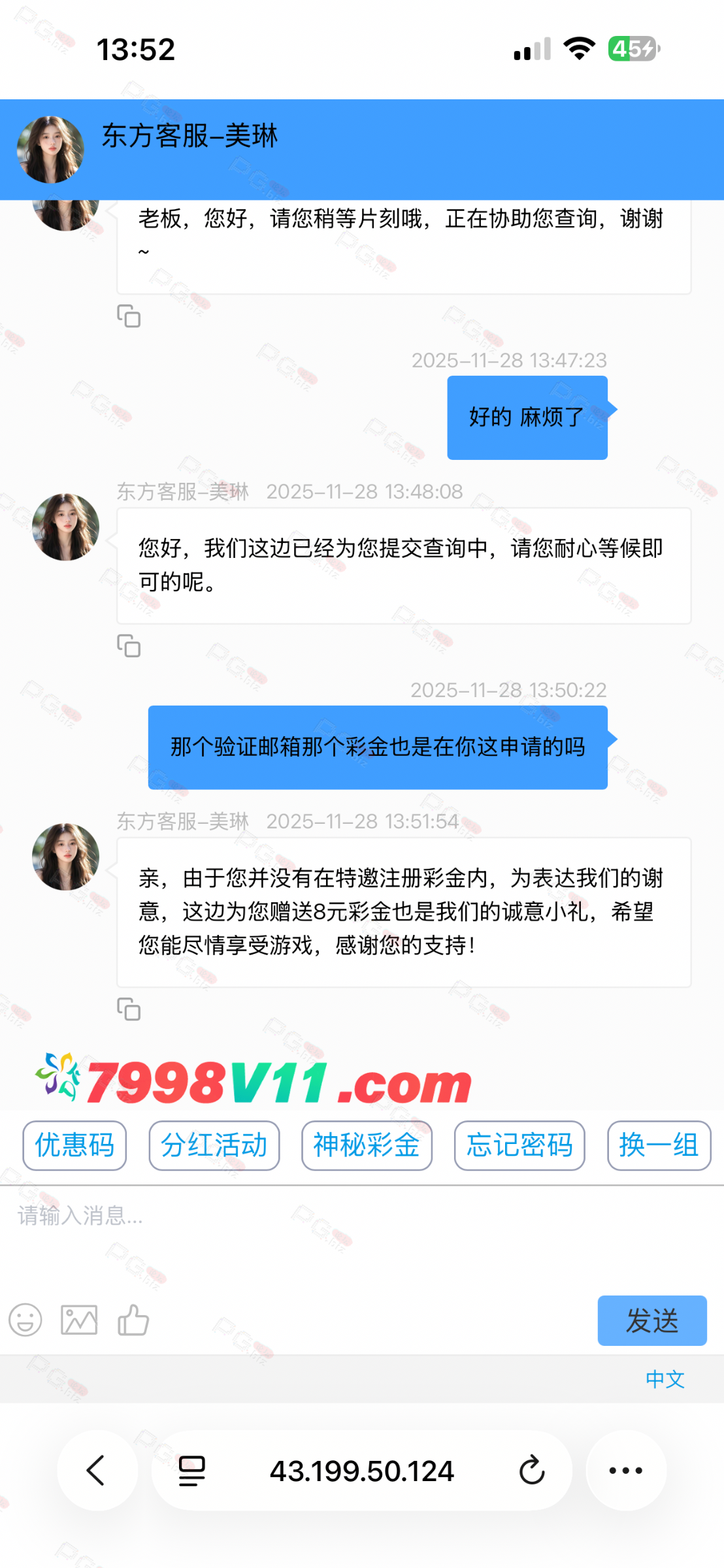This screenshot has height=1568, width=724.
Task: Tap the 忘记密码 chip
Action: tap(519, 1145)
